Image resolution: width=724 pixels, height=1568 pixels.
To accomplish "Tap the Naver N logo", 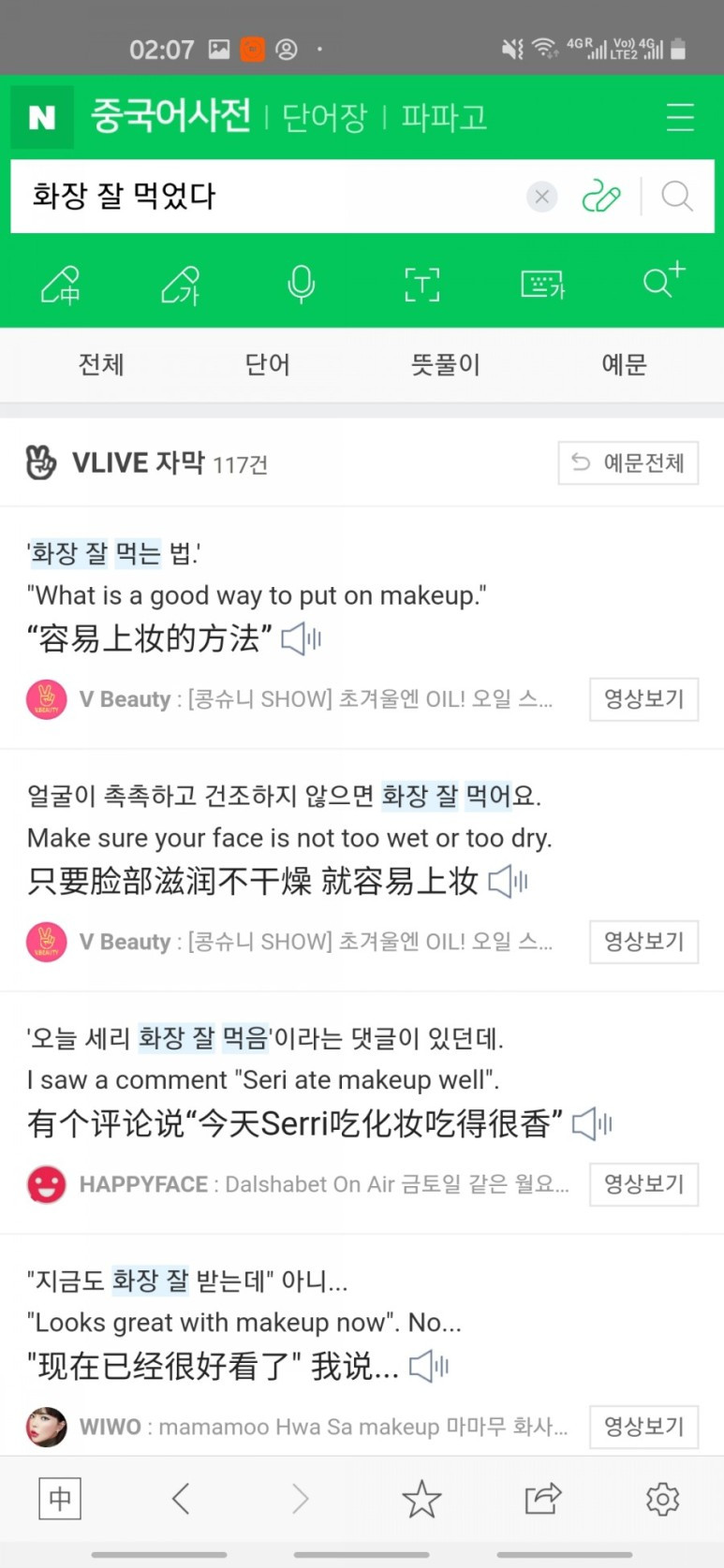I will pyautogui.click(x=42, y=116).
